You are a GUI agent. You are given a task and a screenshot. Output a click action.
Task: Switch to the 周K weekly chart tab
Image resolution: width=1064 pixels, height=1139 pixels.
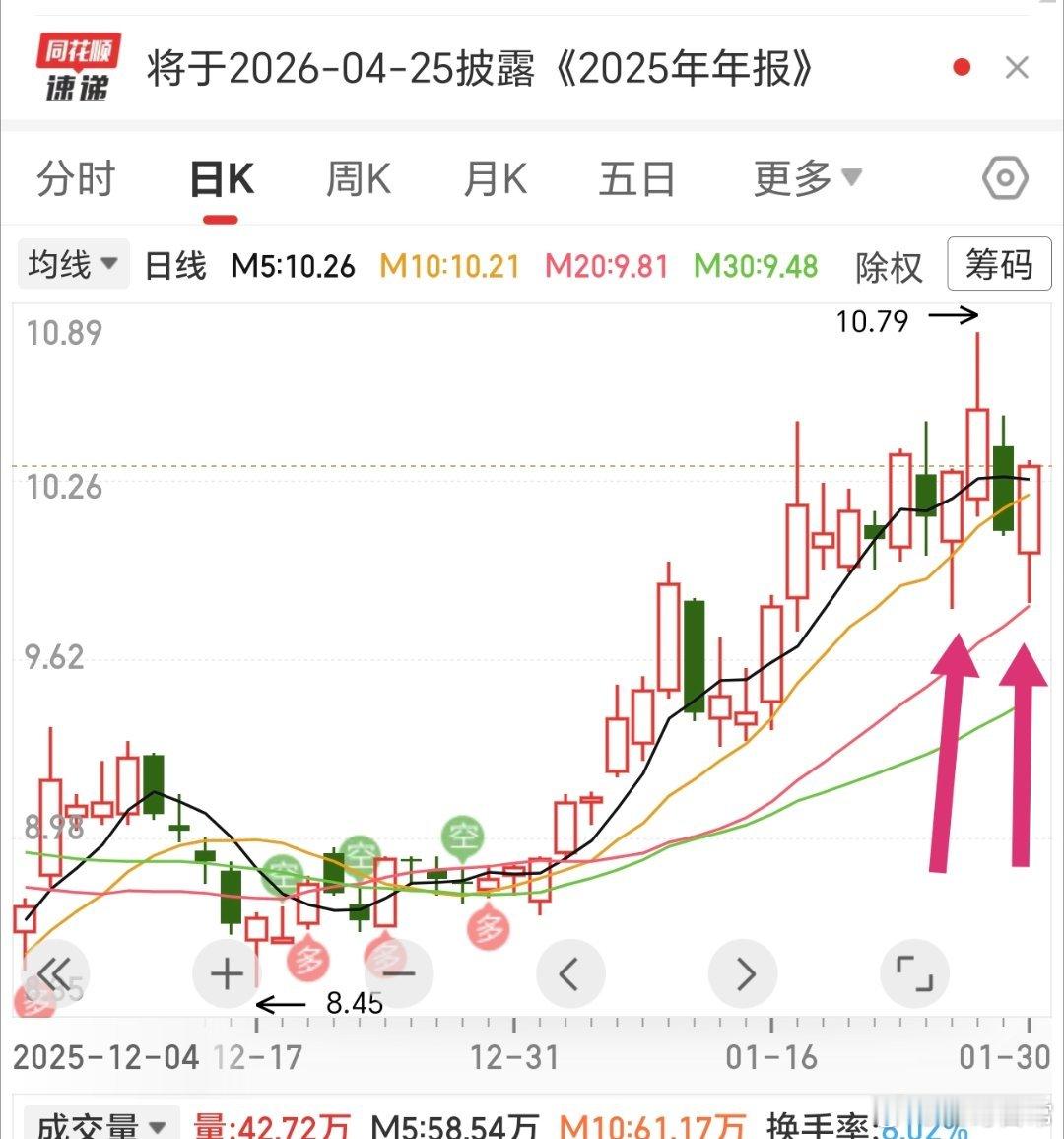click(357, 177)
